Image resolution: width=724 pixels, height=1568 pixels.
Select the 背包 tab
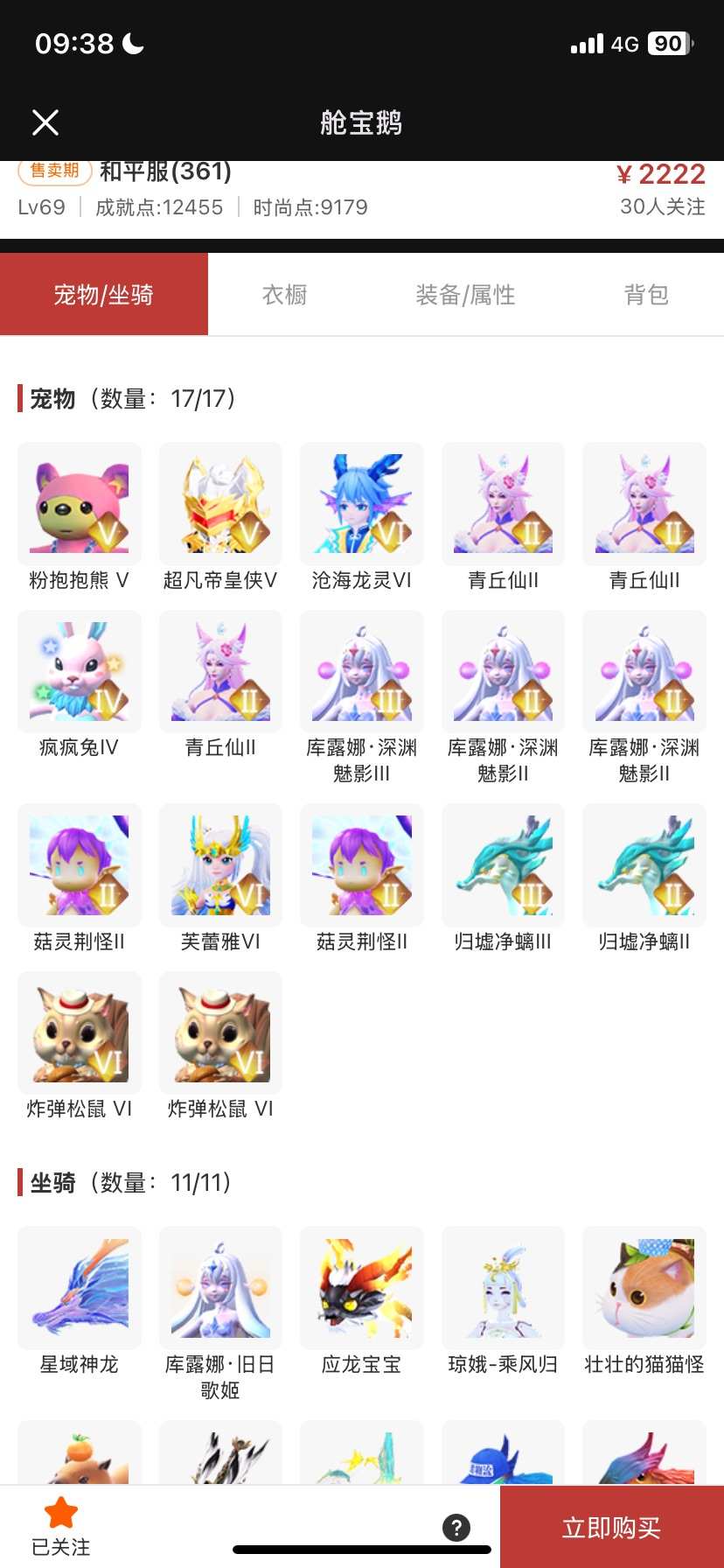(x=646, y=295)
